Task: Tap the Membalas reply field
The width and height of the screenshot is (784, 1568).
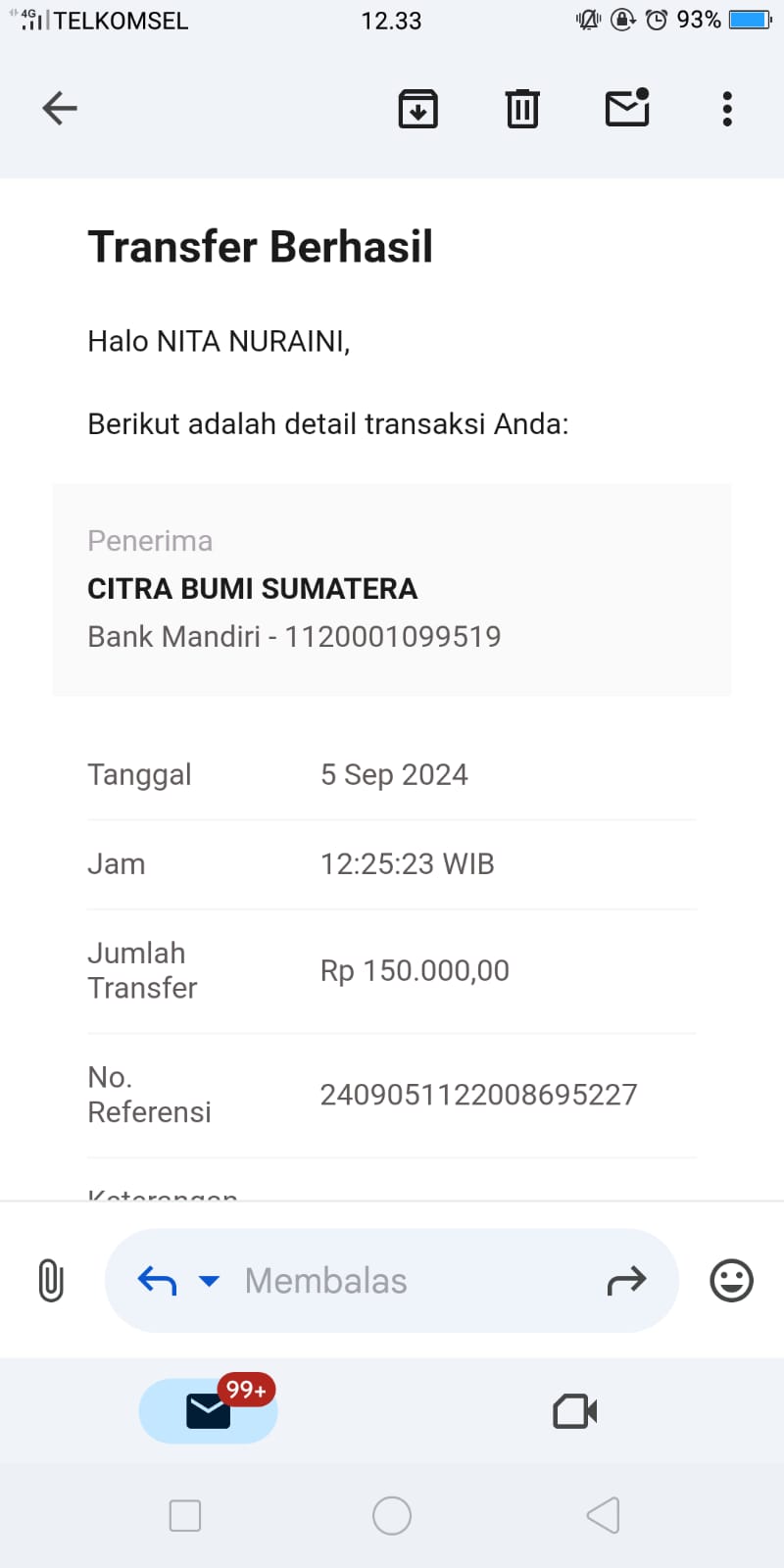Action: pos(392,1281)
